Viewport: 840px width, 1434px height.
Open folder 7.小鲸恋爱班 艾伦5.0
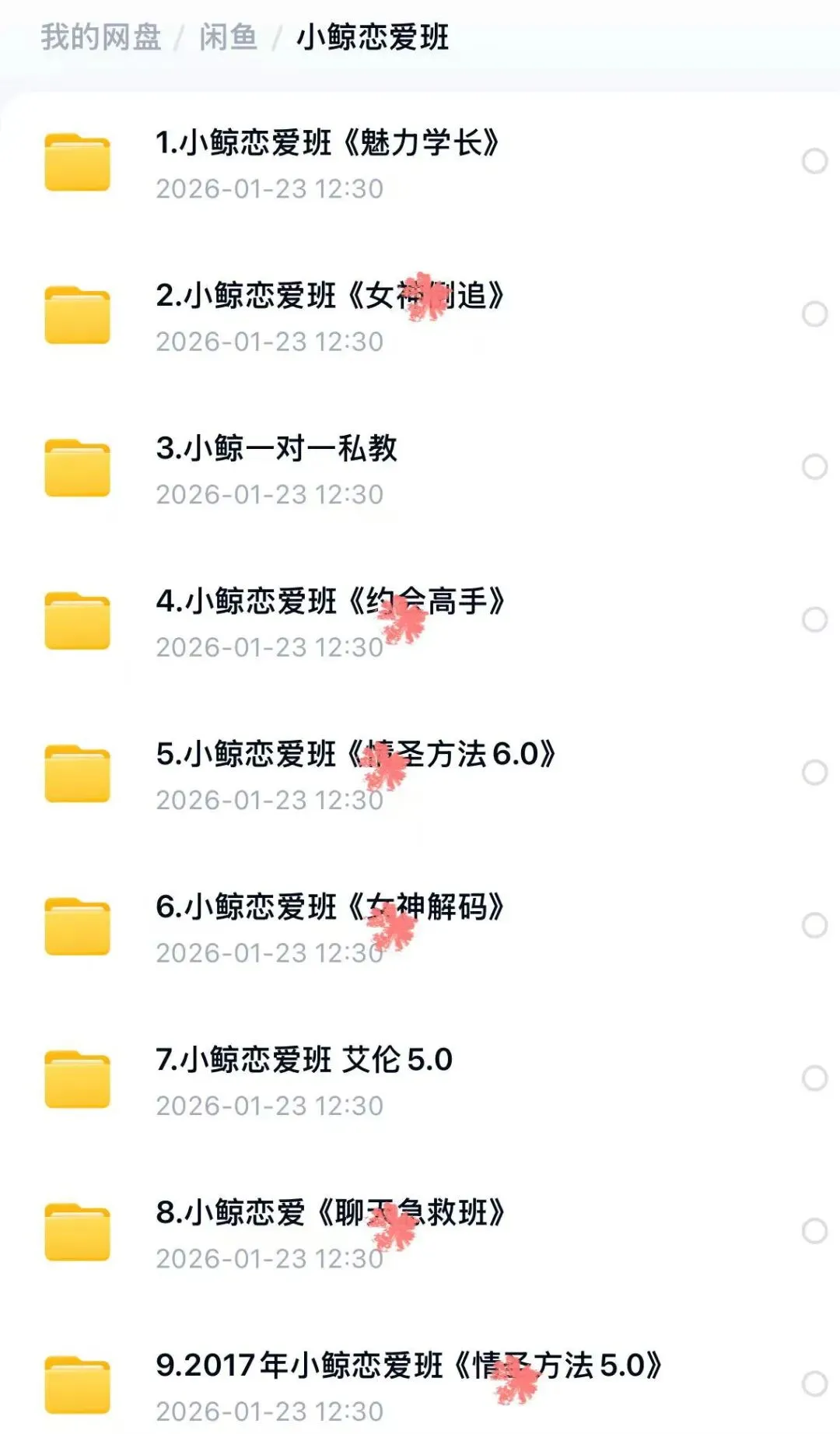303,1061
